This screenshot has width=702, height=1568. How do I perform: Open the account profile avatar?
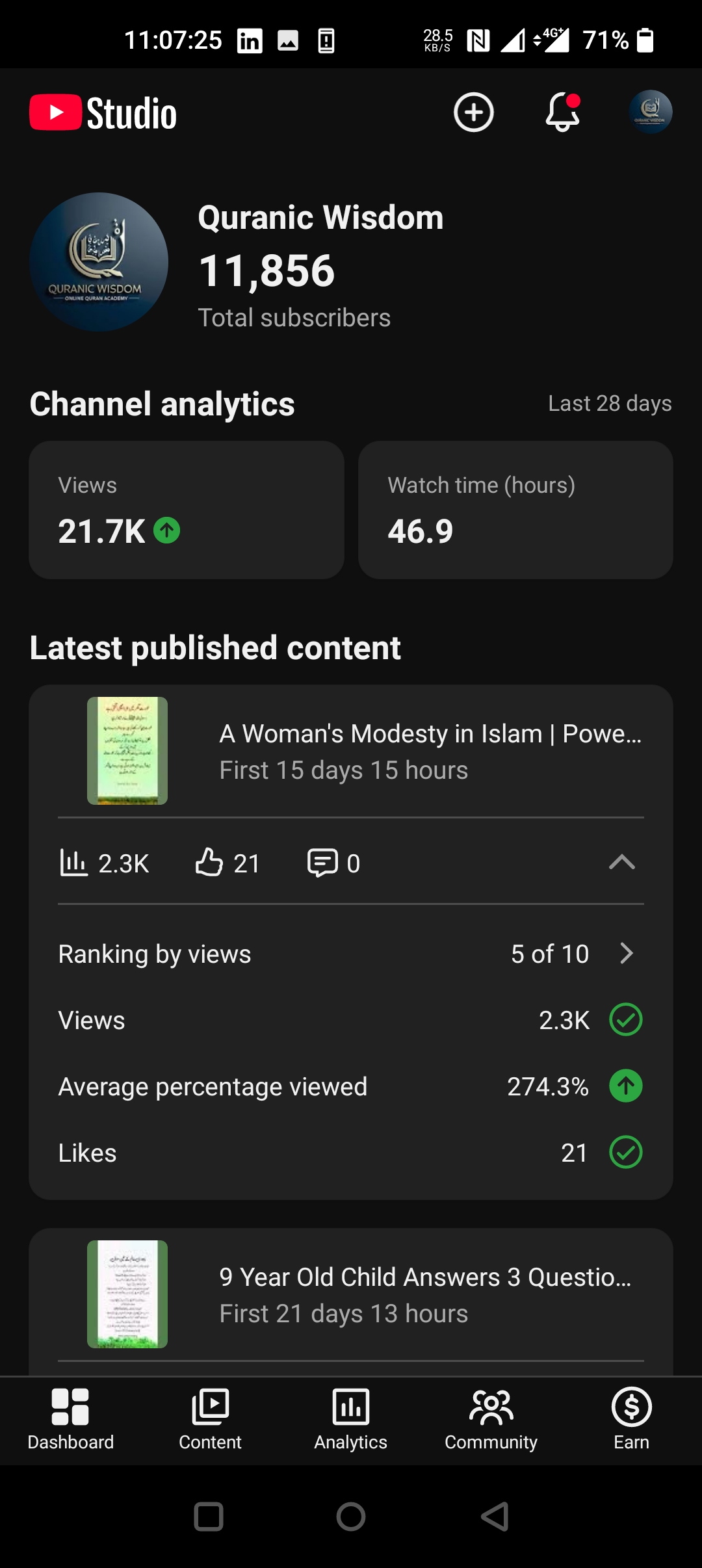coord(651,112)
